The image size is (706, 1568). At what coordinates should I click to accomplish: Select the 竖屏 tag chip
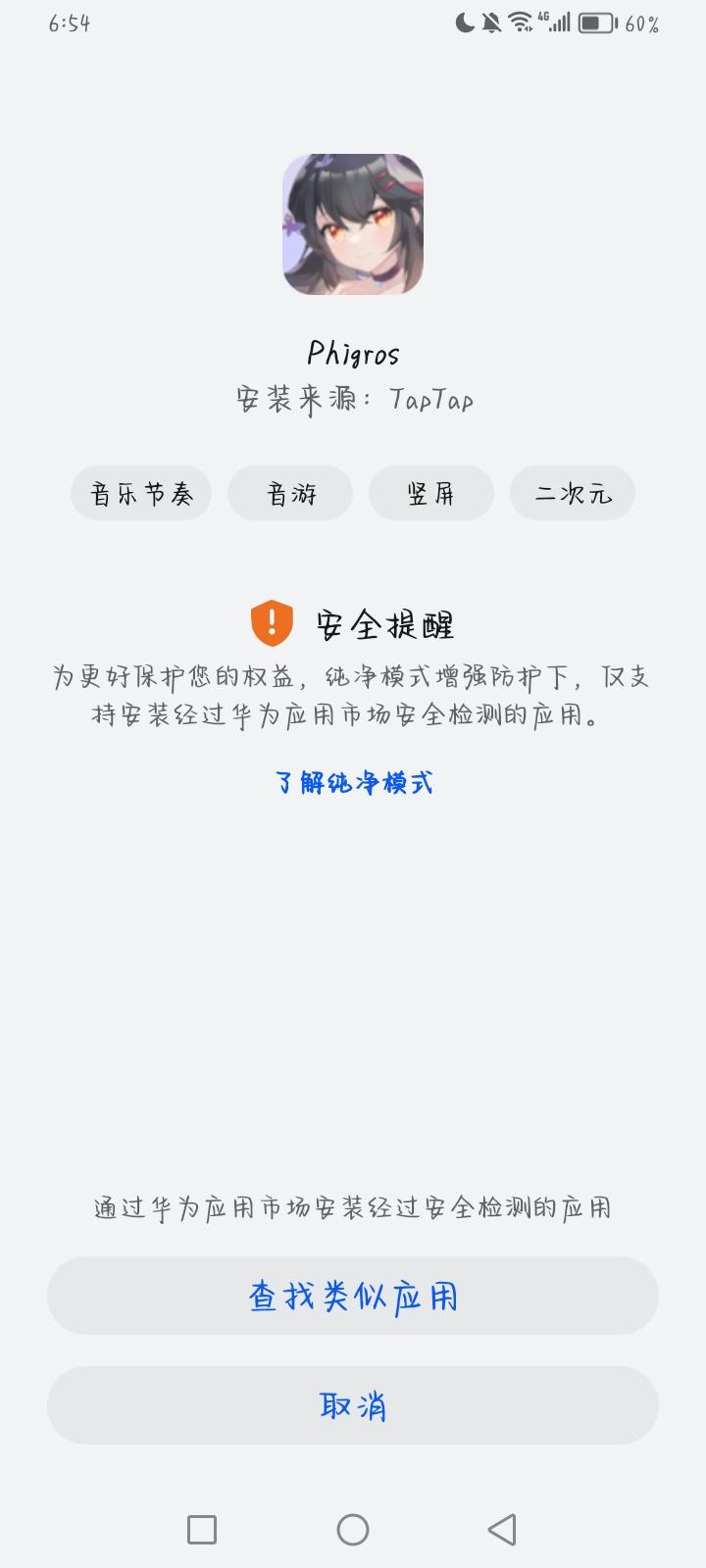click(431, 493)
